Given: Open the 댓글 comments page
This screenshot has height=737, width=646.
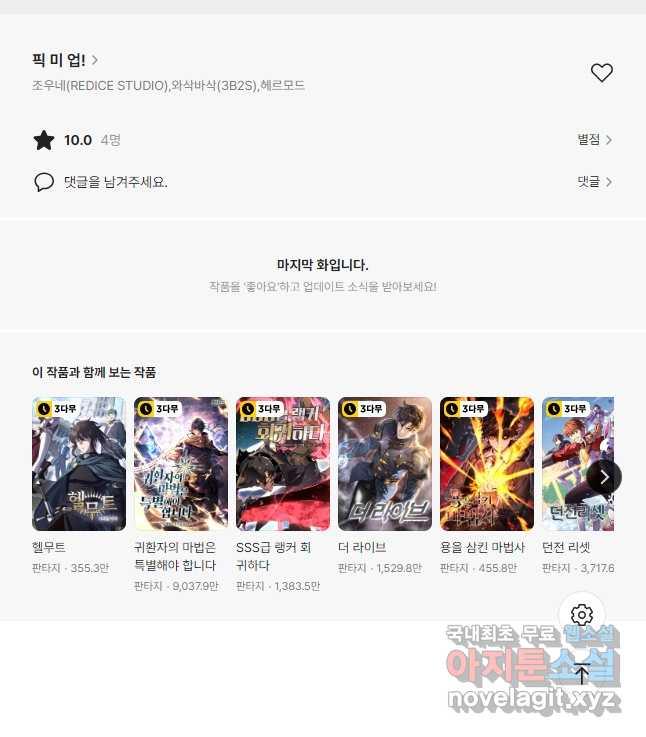Looking at the screenshot, I should tap(594, 182).
